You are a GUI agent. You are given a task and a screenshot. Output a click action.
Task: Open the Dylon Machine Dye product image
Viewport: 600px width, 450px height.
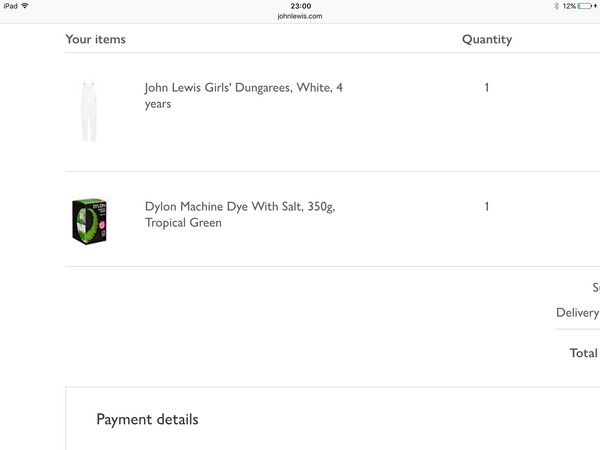click(90, 220)
